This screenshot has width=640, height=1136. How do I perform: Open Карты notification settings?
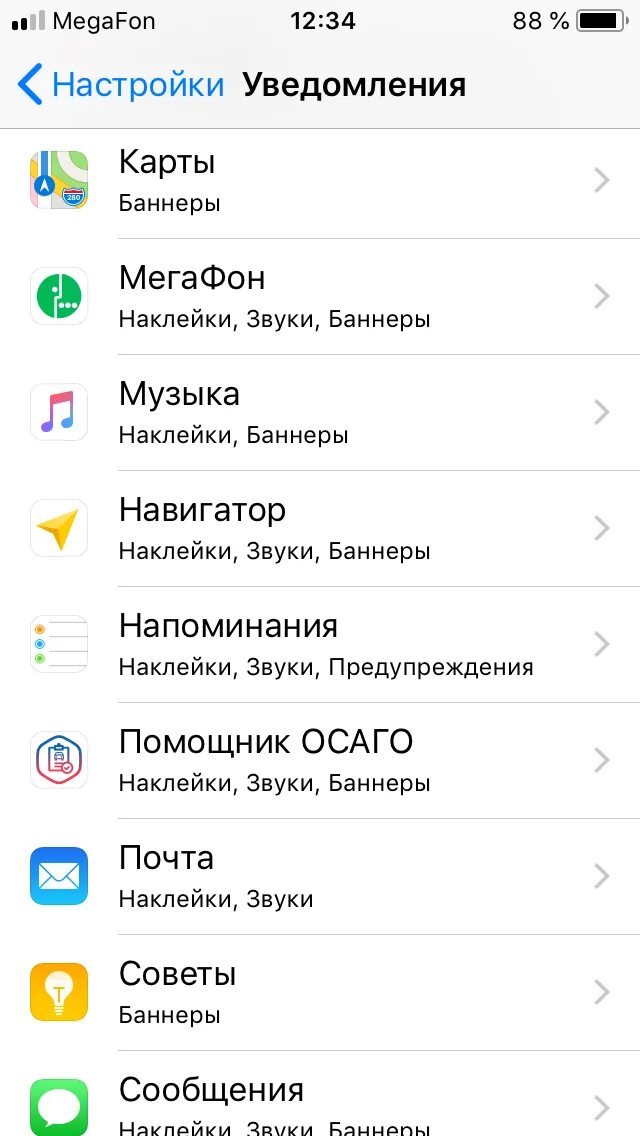pyautogui.click(x=320, y=181)
